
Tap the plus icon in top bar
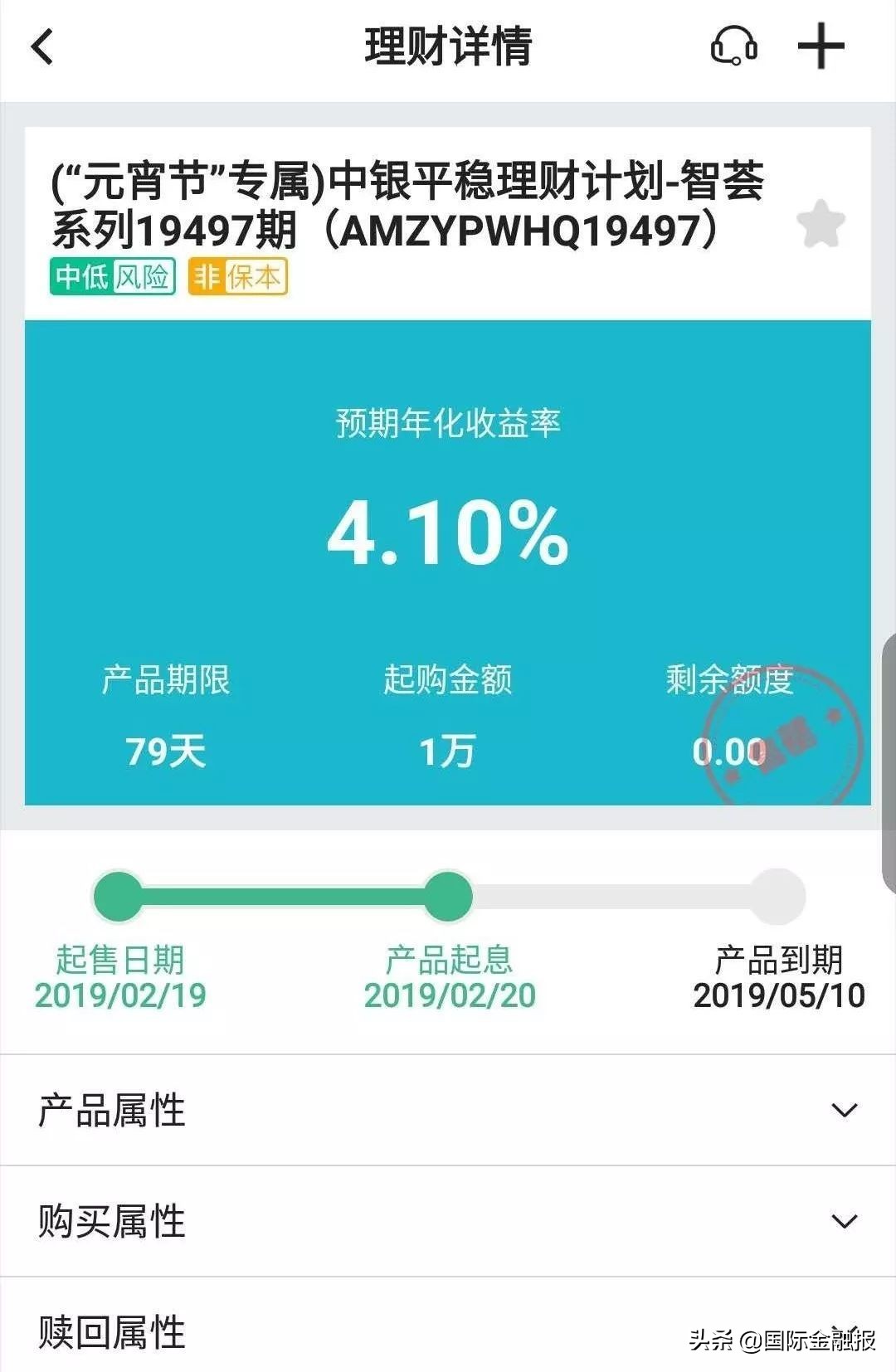[x=820, y=47]
